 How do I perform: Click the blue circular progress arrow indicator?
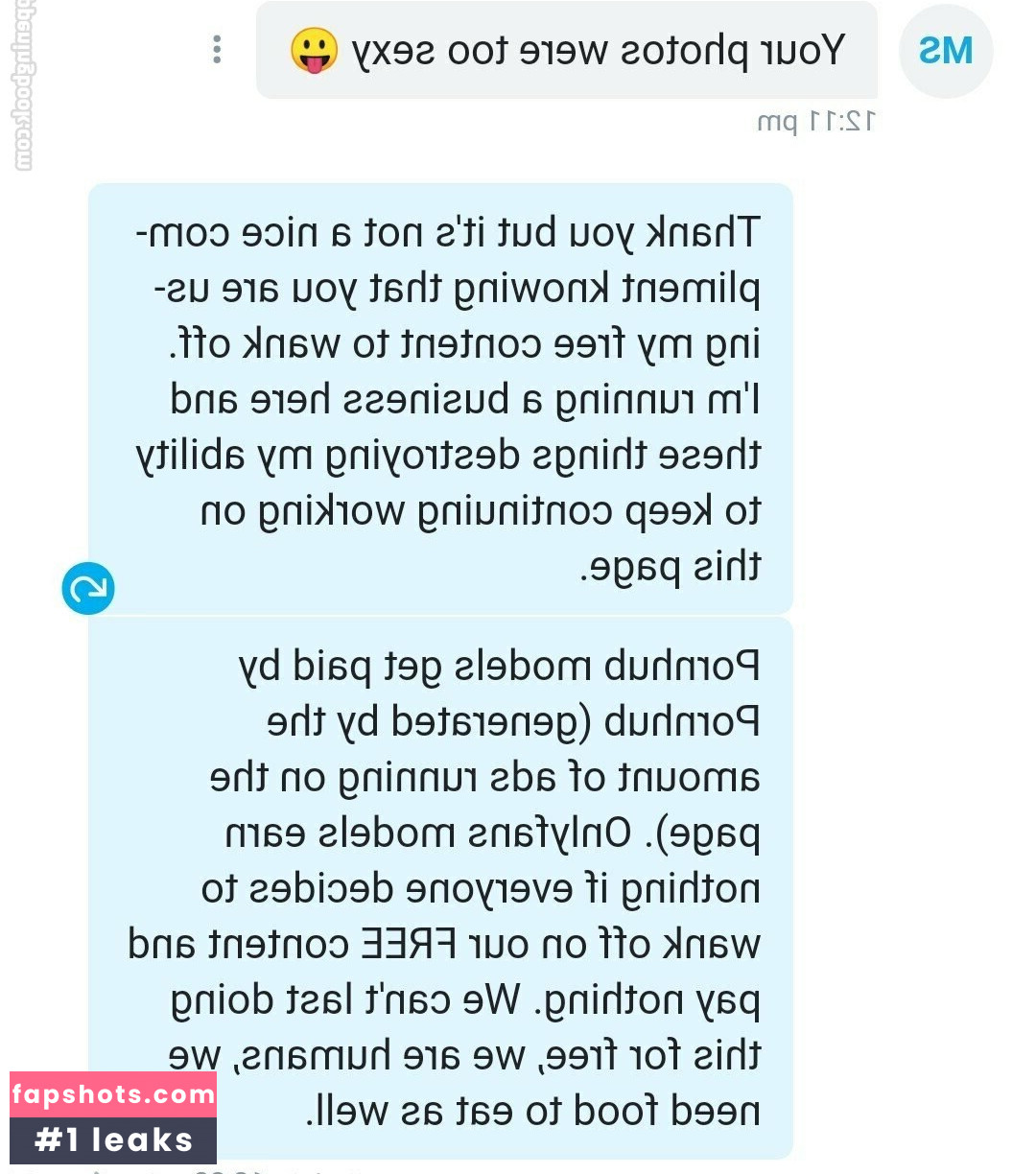pos(88,588)
